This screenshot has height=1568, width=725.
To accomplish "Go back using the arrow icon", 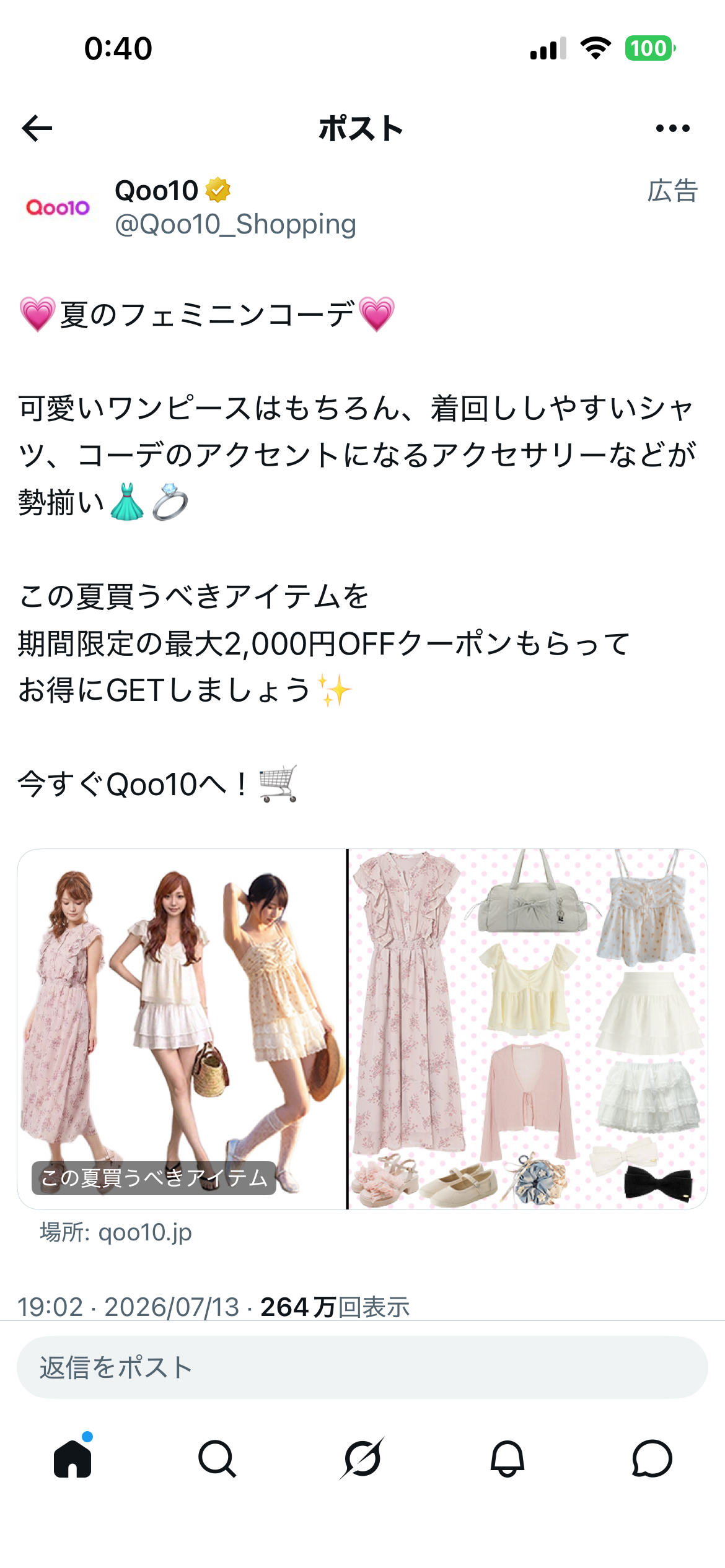I will 37,128.
